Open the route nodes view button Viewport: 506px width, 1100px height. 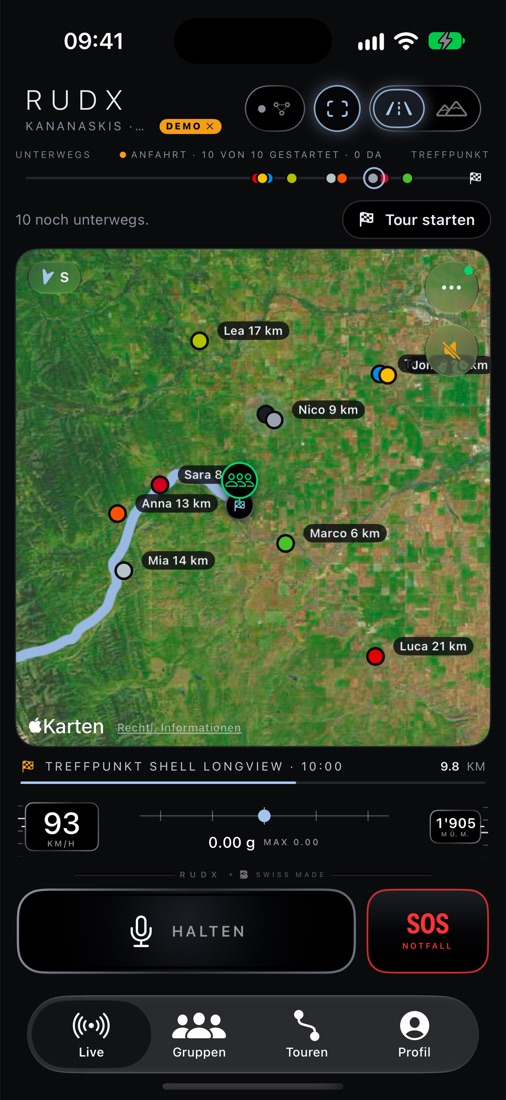[x=274, y=109]
